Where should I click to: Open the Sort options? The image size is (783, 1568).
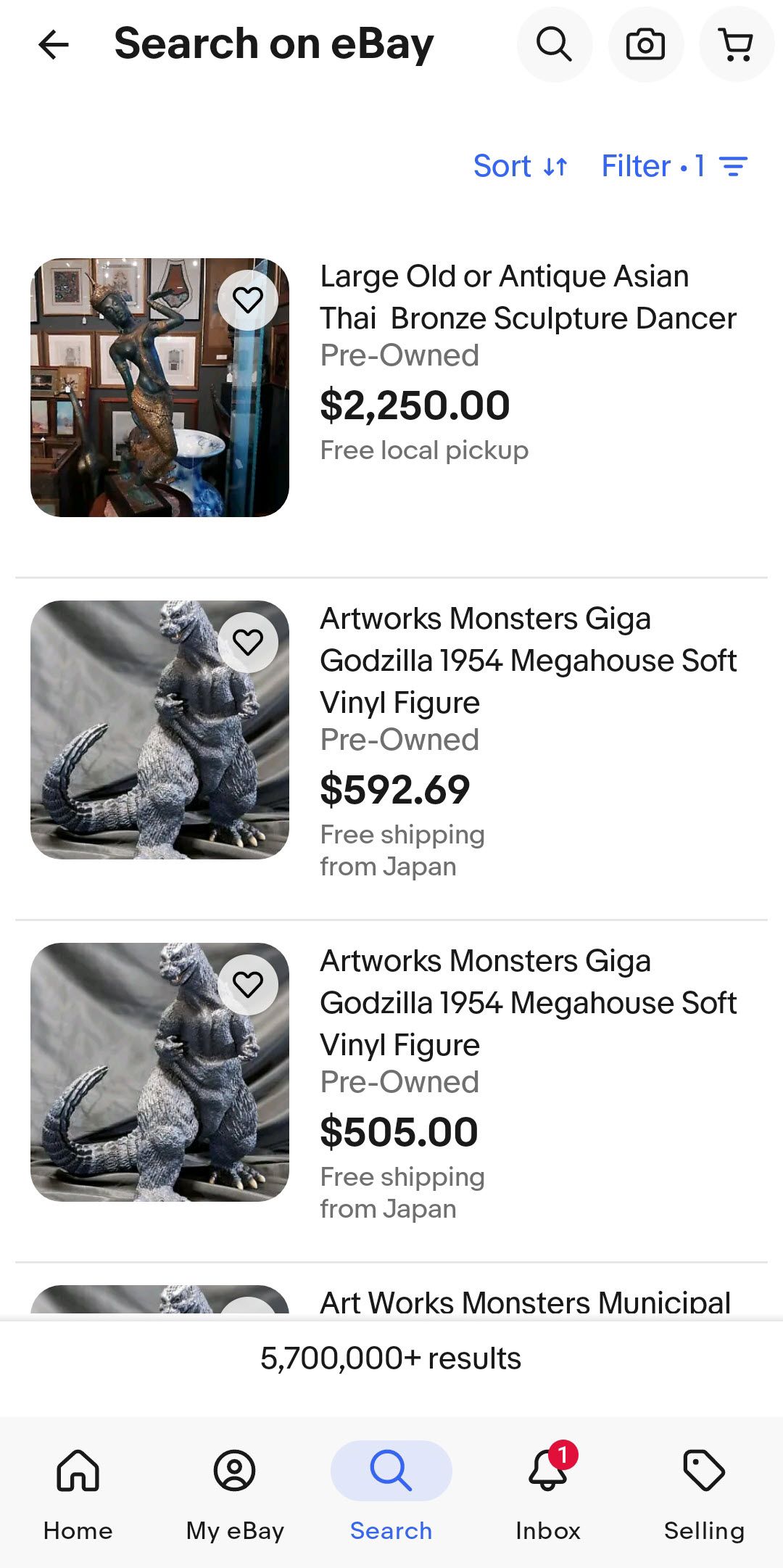pos(521,166)
